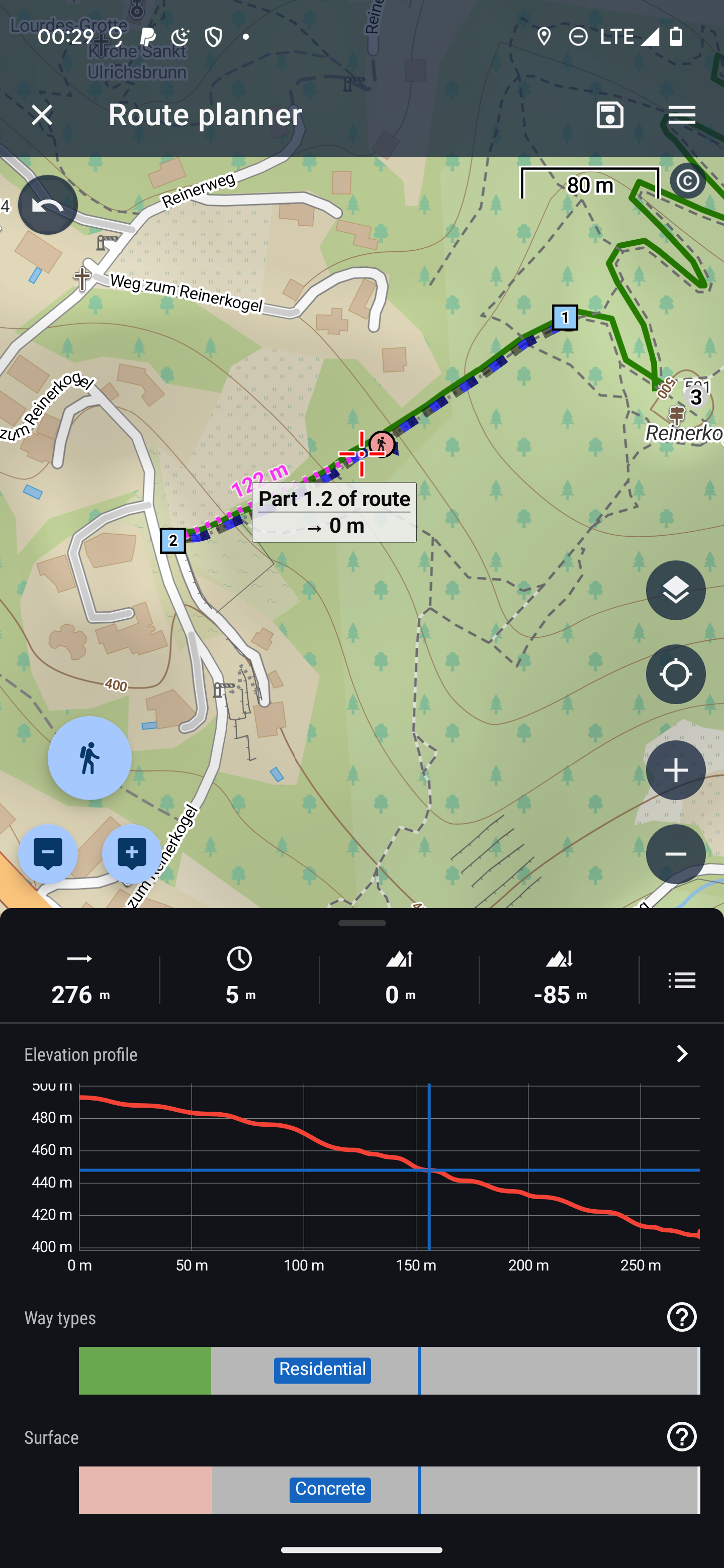The width and height of the screenshot is (724, 1568).
Task: Close the route planner
Action: (x=42, y=115)
